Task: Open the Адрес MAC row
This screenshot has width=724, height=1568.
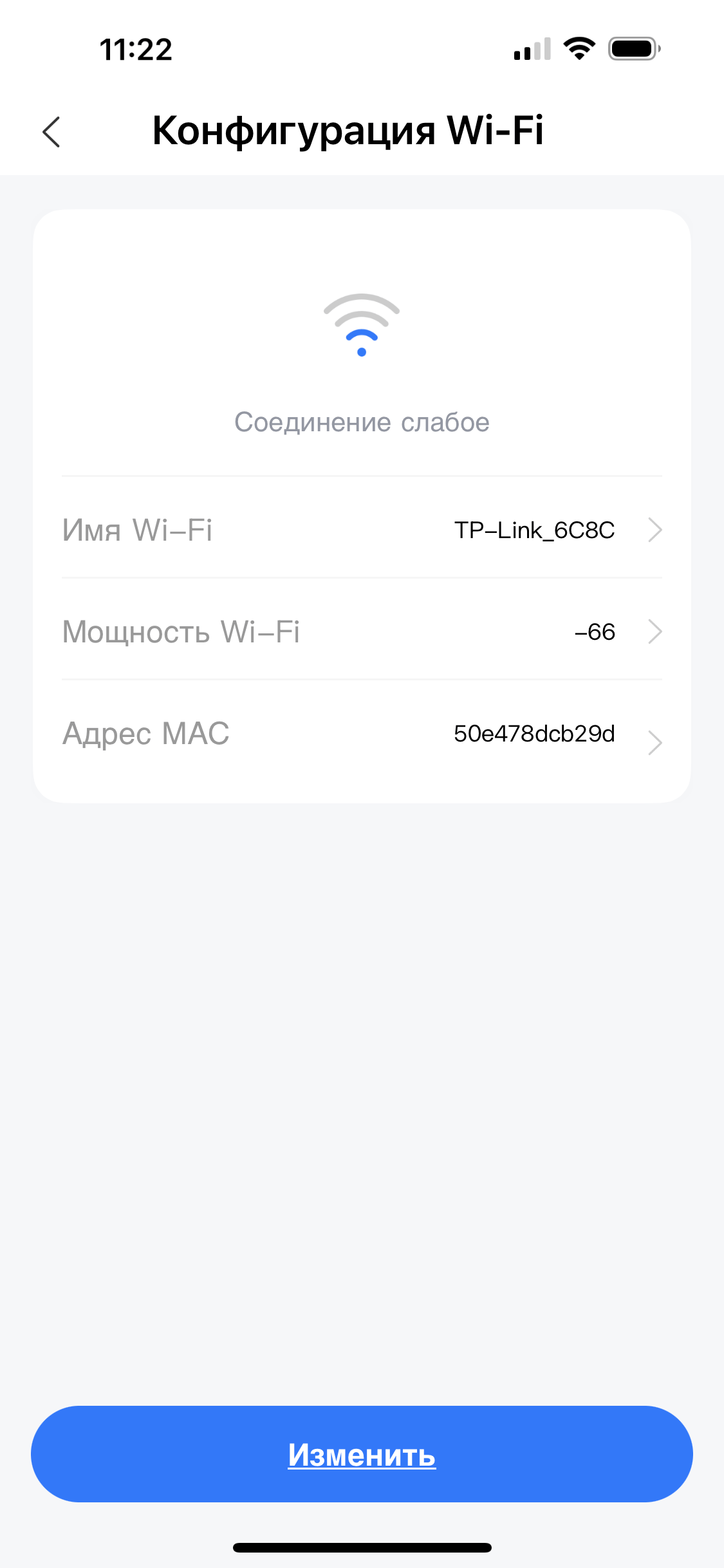Action: coord(362,734)
